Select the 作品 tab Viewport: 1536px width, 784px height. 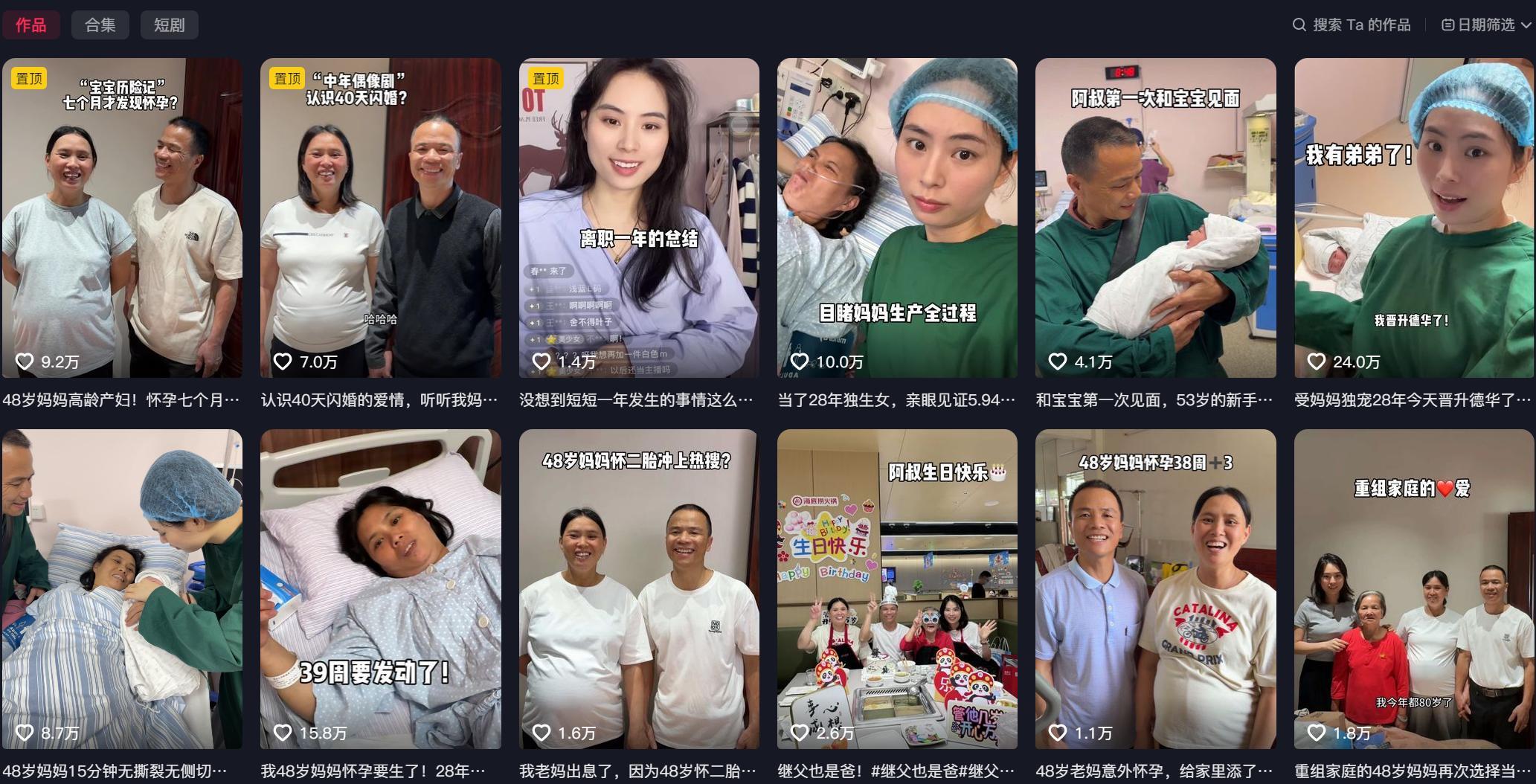[30, 25]
